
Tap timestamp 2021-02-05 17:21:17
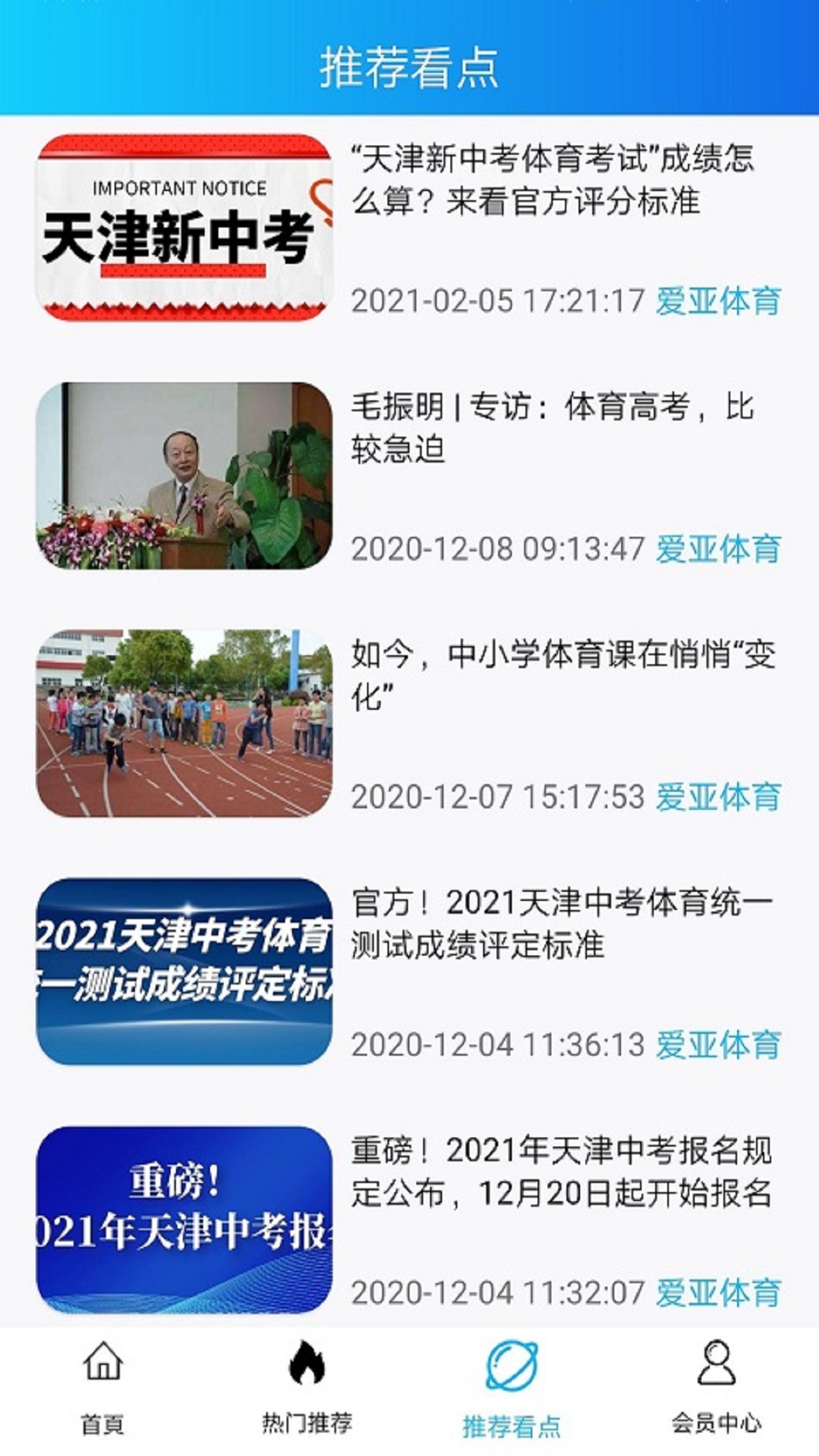pos(497,303)
